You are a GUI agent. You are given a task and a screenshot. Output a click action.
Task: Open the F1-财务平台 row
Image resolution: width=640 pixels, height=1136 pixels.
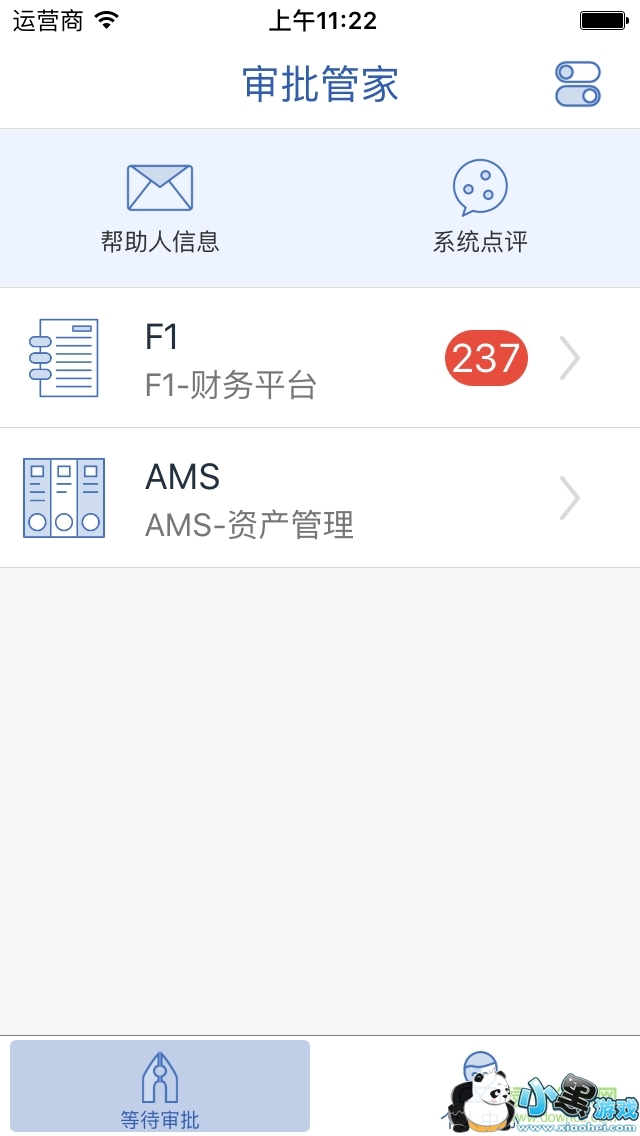pyautogui.click(x=320, y=358)
